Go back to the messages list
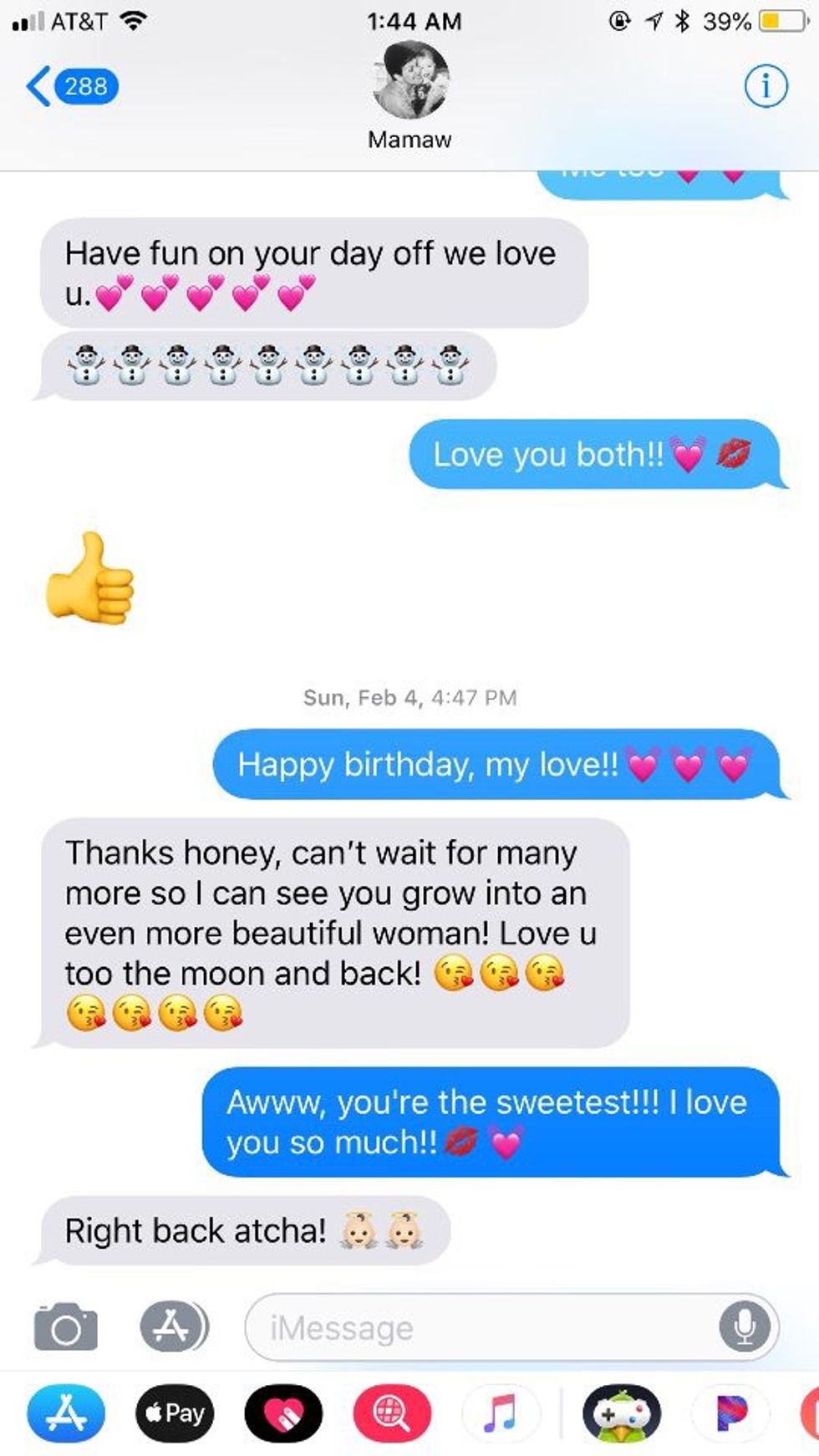 click(72, 86)
